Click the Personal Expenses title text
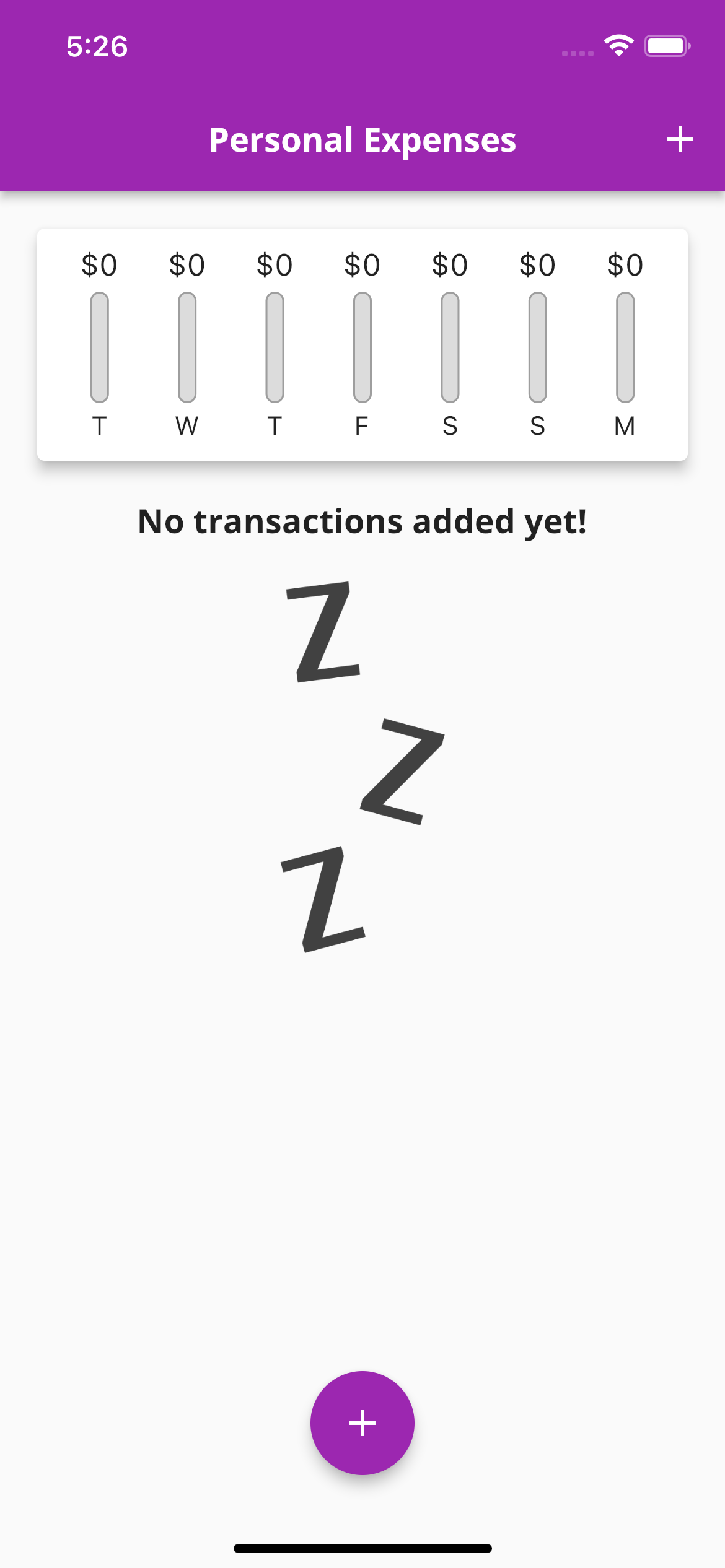725x1568 pixels. point(362,140)
